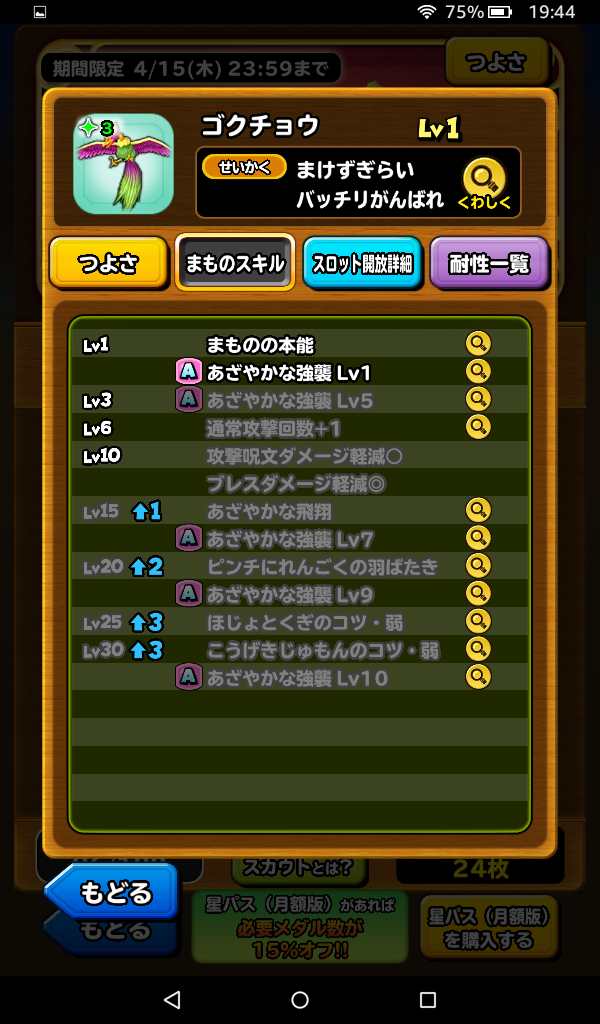Tap the くわしく personality details button
The width and height of the screenshot is (600, 1024).
pos(484,183)
